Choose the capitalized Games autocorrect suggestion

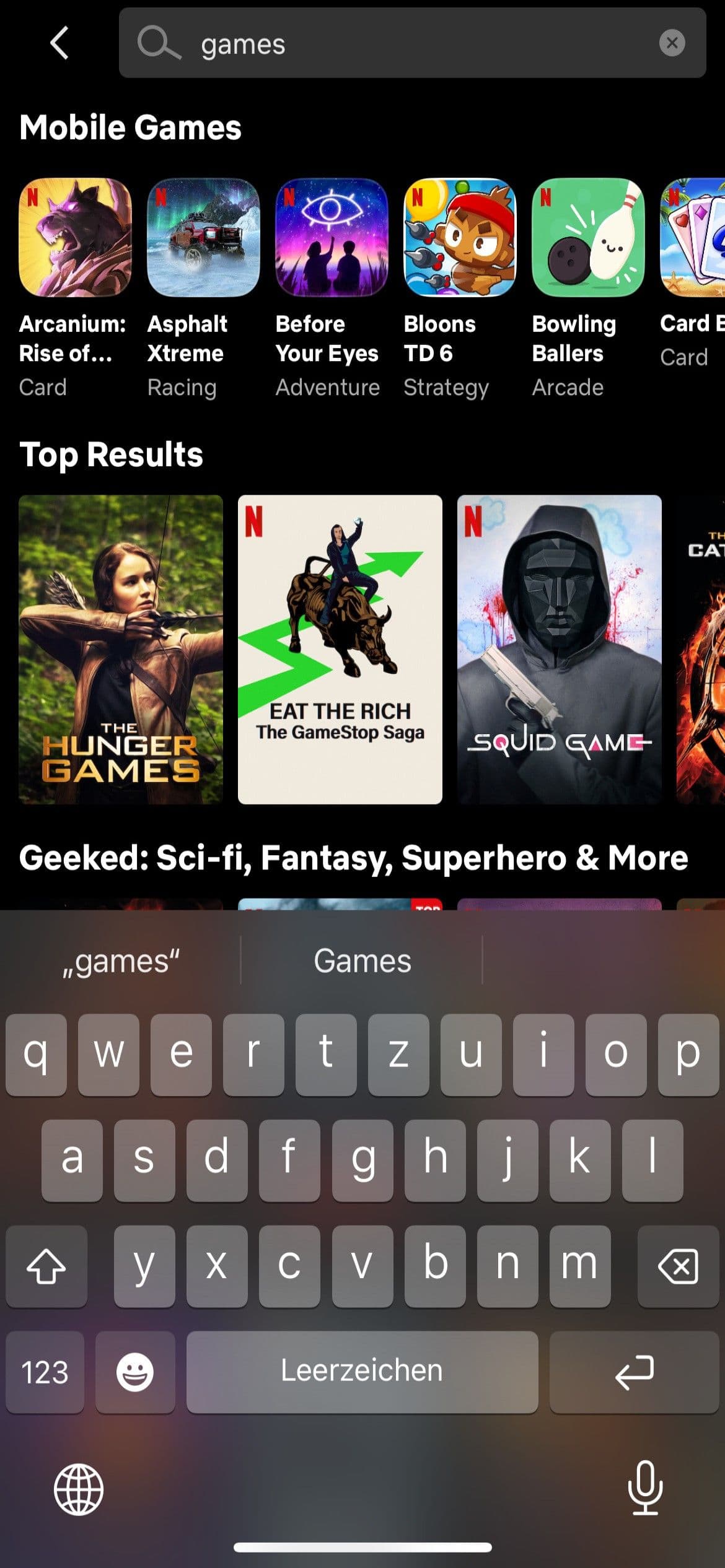click(x=362, y=960)
